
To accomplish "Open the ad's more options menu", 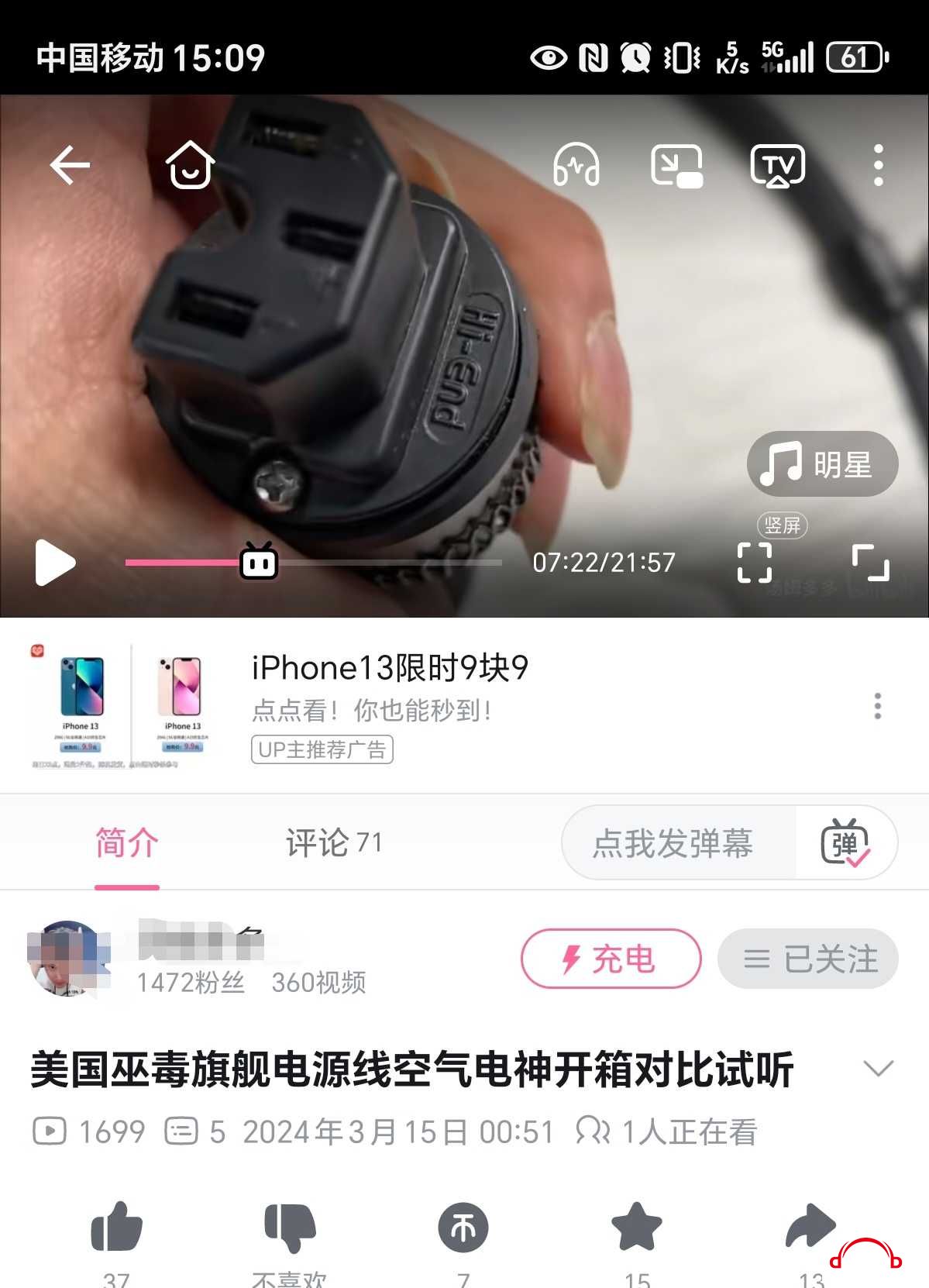I will click(x=877, y=706).
